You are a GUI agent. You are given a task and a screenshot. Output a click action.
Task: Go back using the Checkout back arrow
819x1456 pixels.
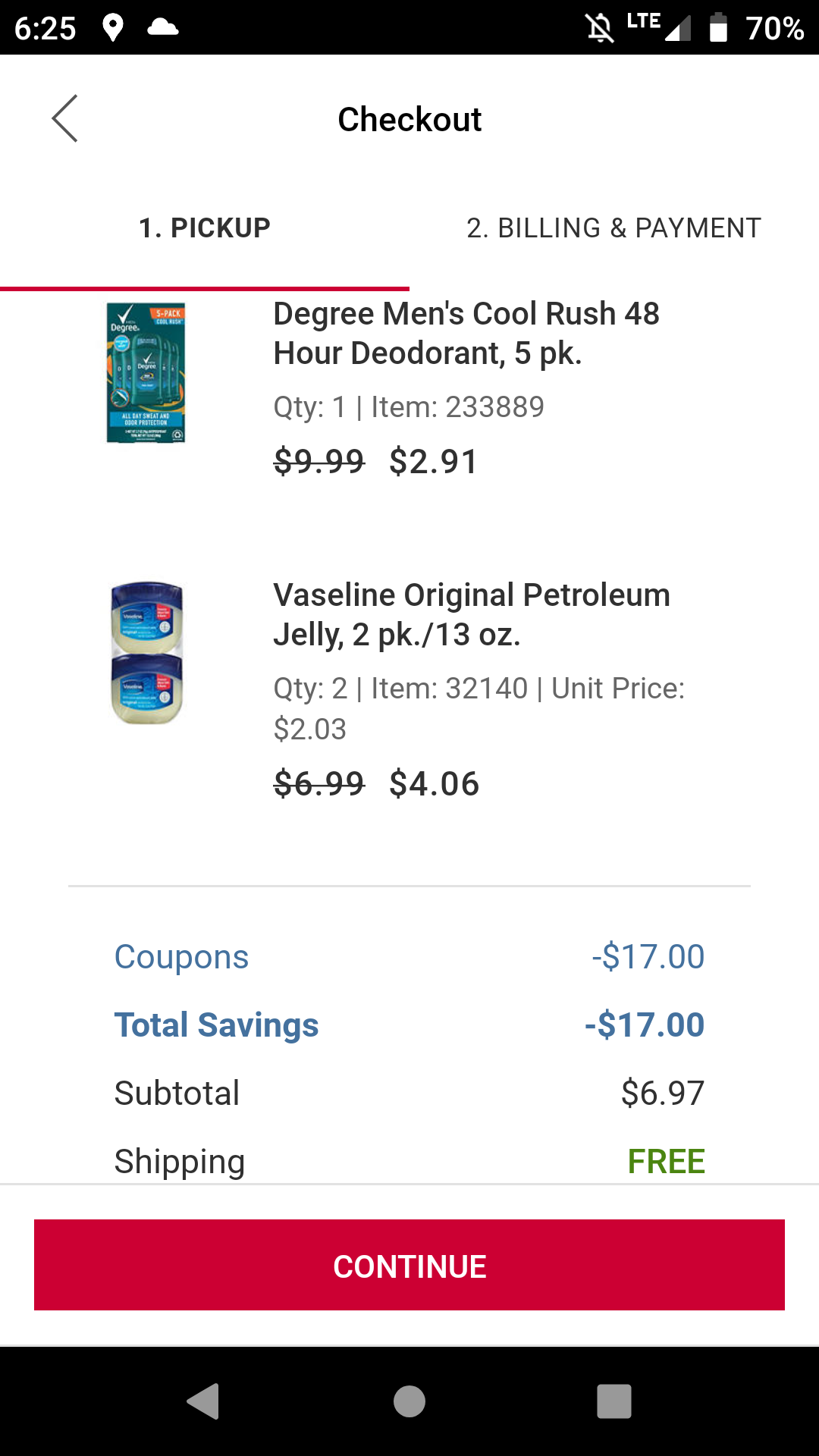tap(65, 118)
